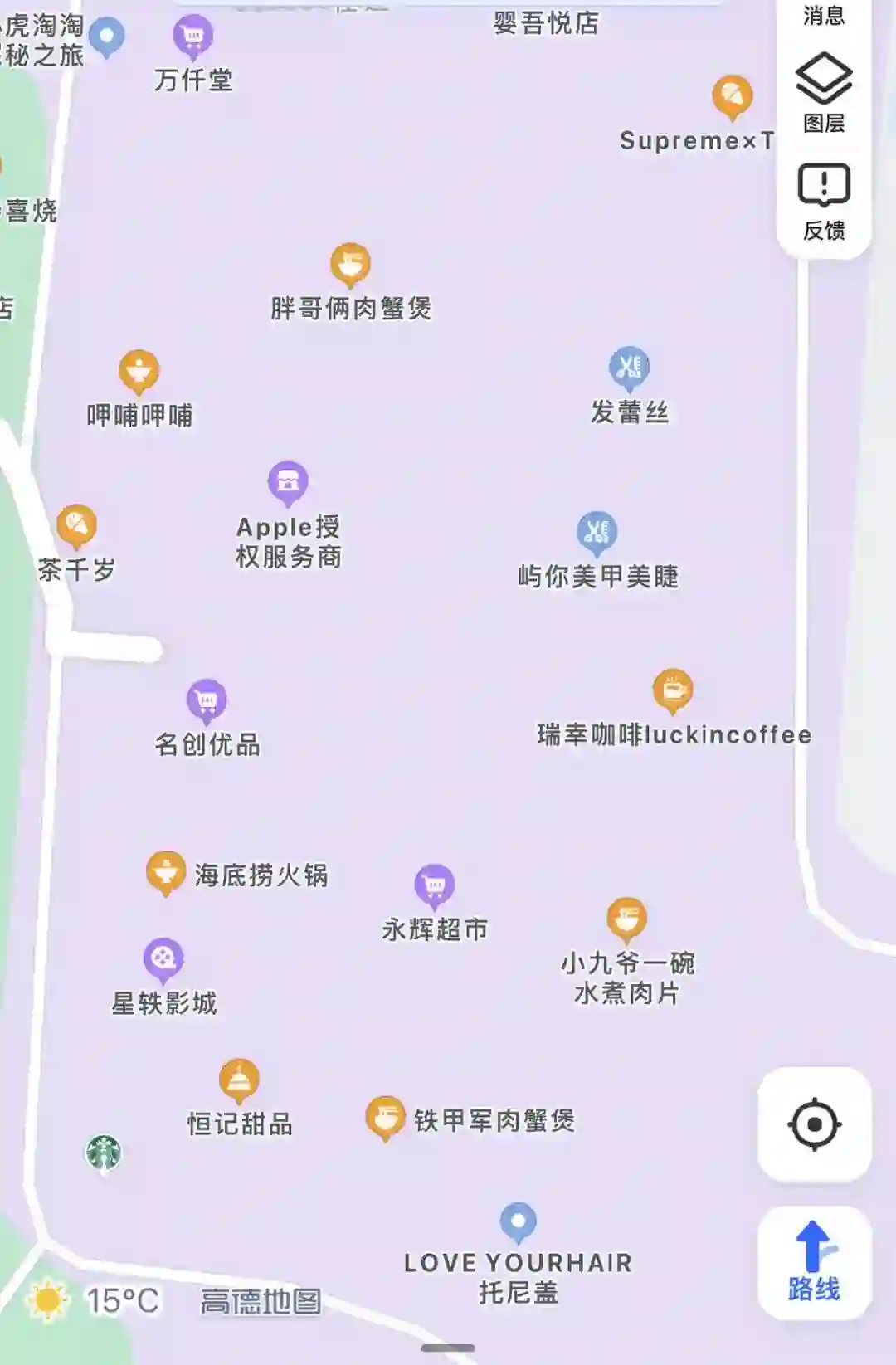The image size is (896, 1365).
Task: Recenter map on my location
Action: 815,1124
